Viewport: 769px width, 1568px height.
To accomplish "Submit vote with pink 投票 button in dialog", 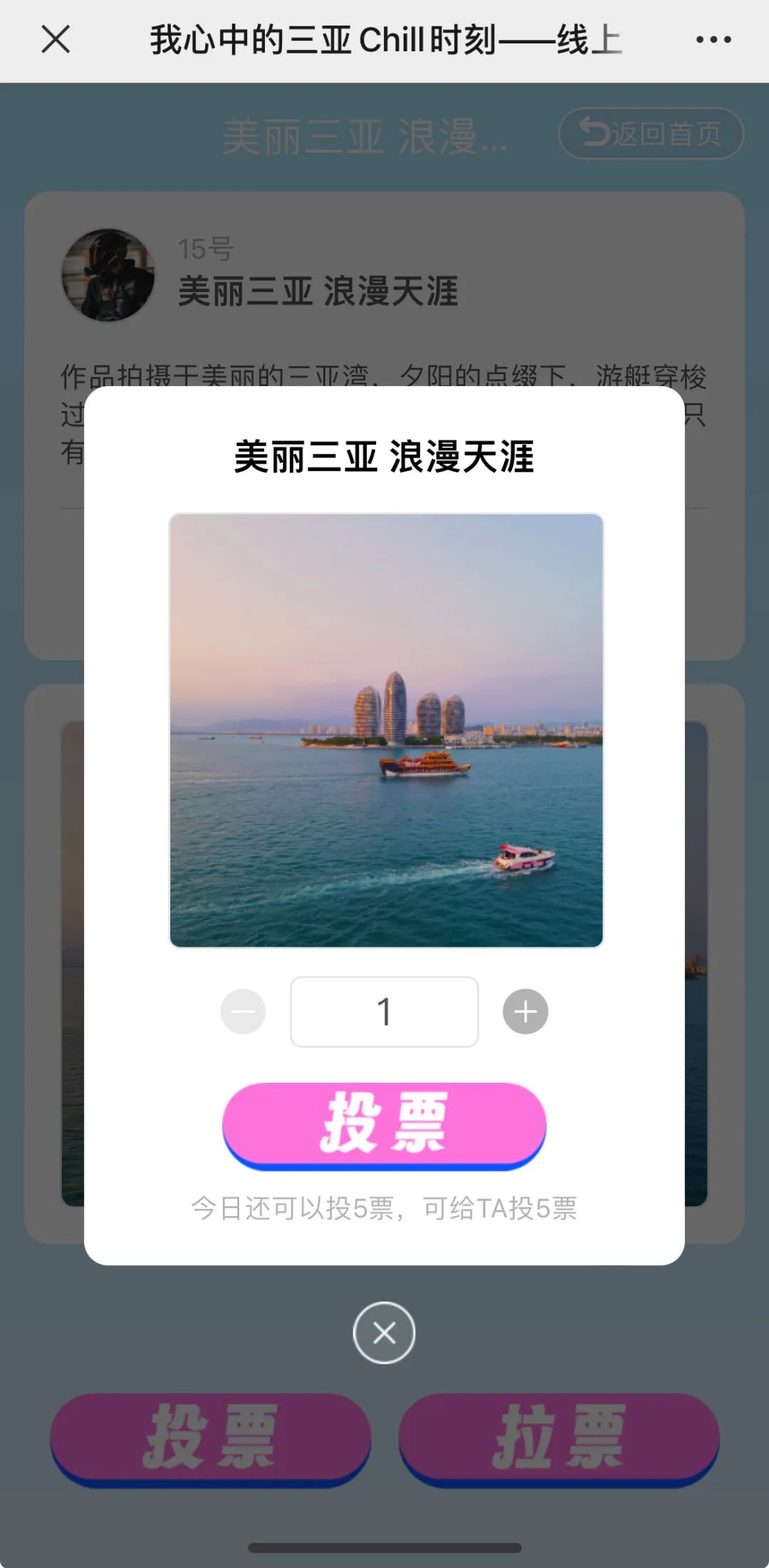I will (384, 1123).
